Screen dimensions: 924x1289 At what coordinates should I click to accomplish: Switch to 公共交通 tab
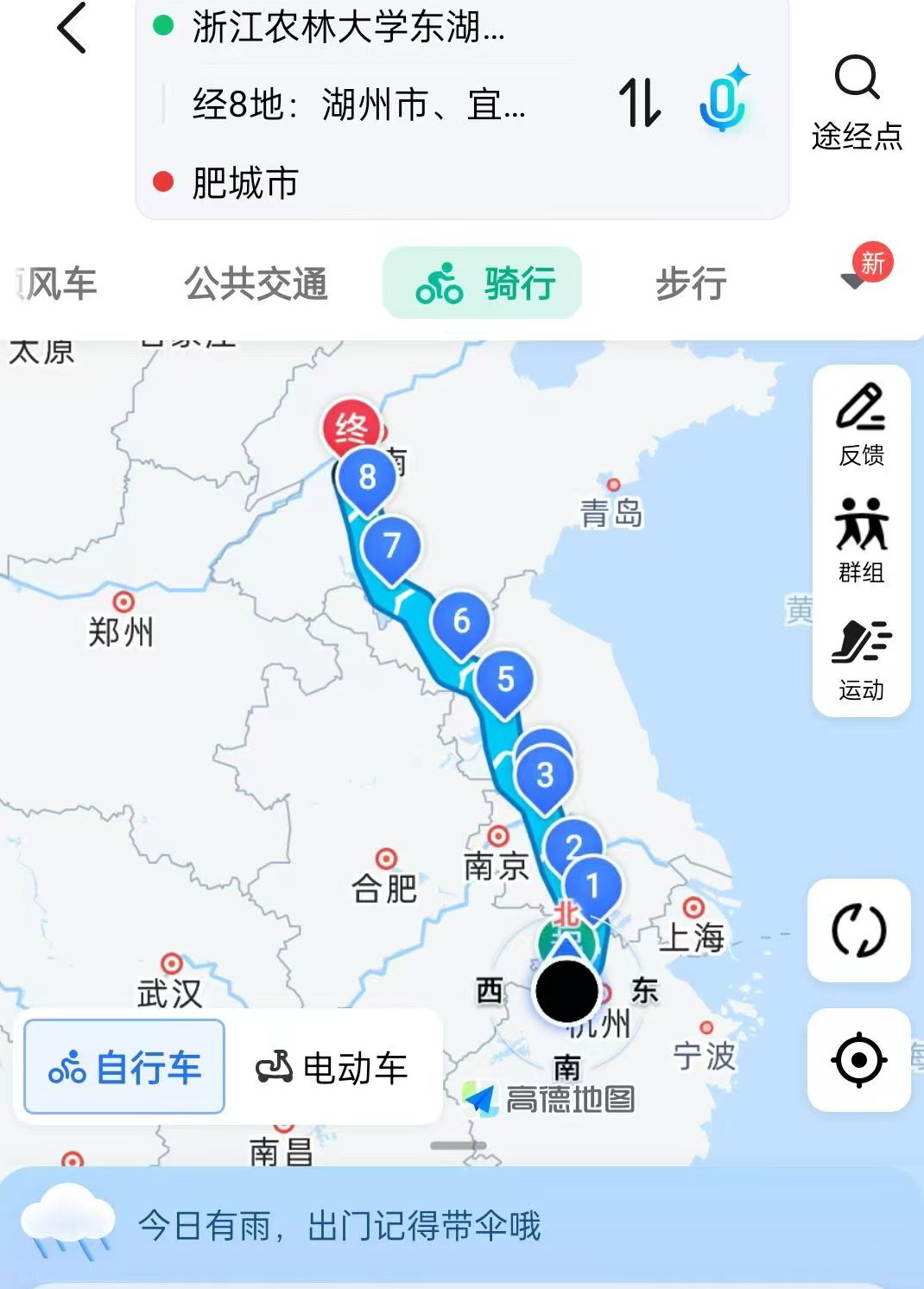(x=256, y=283)
